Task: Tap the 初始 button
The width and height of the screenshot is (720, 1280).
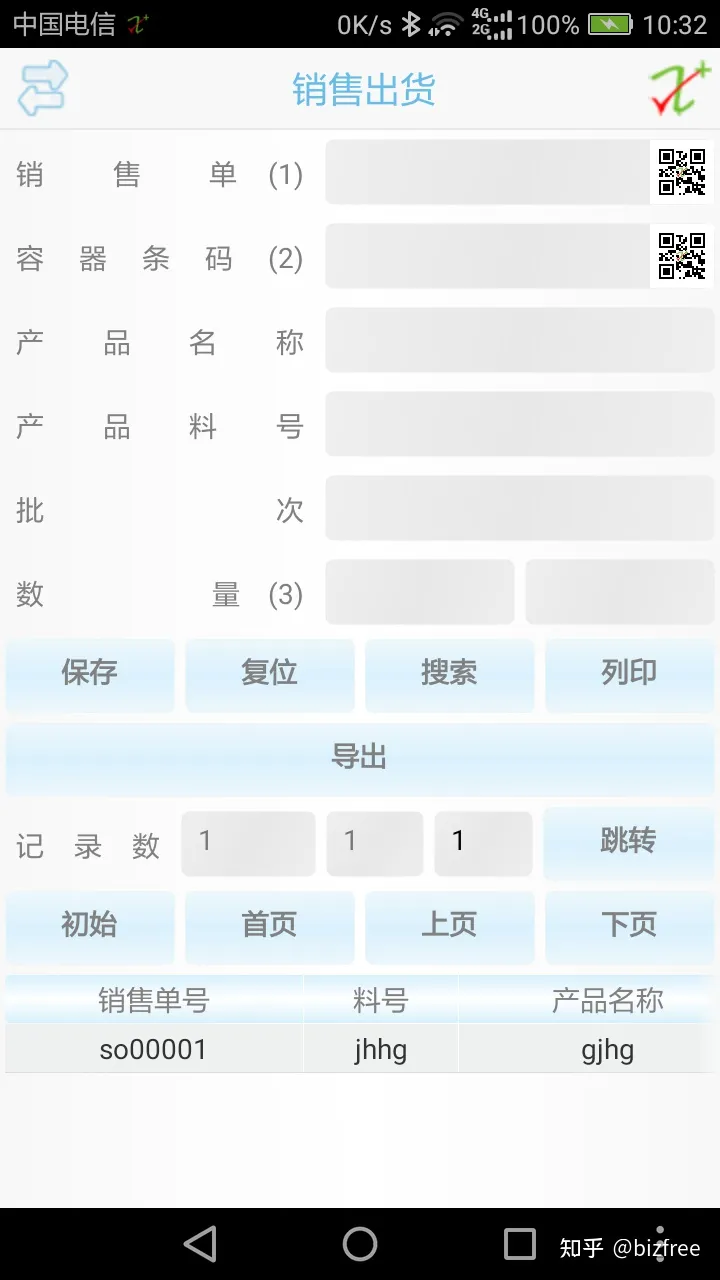Action: (90, 925)
